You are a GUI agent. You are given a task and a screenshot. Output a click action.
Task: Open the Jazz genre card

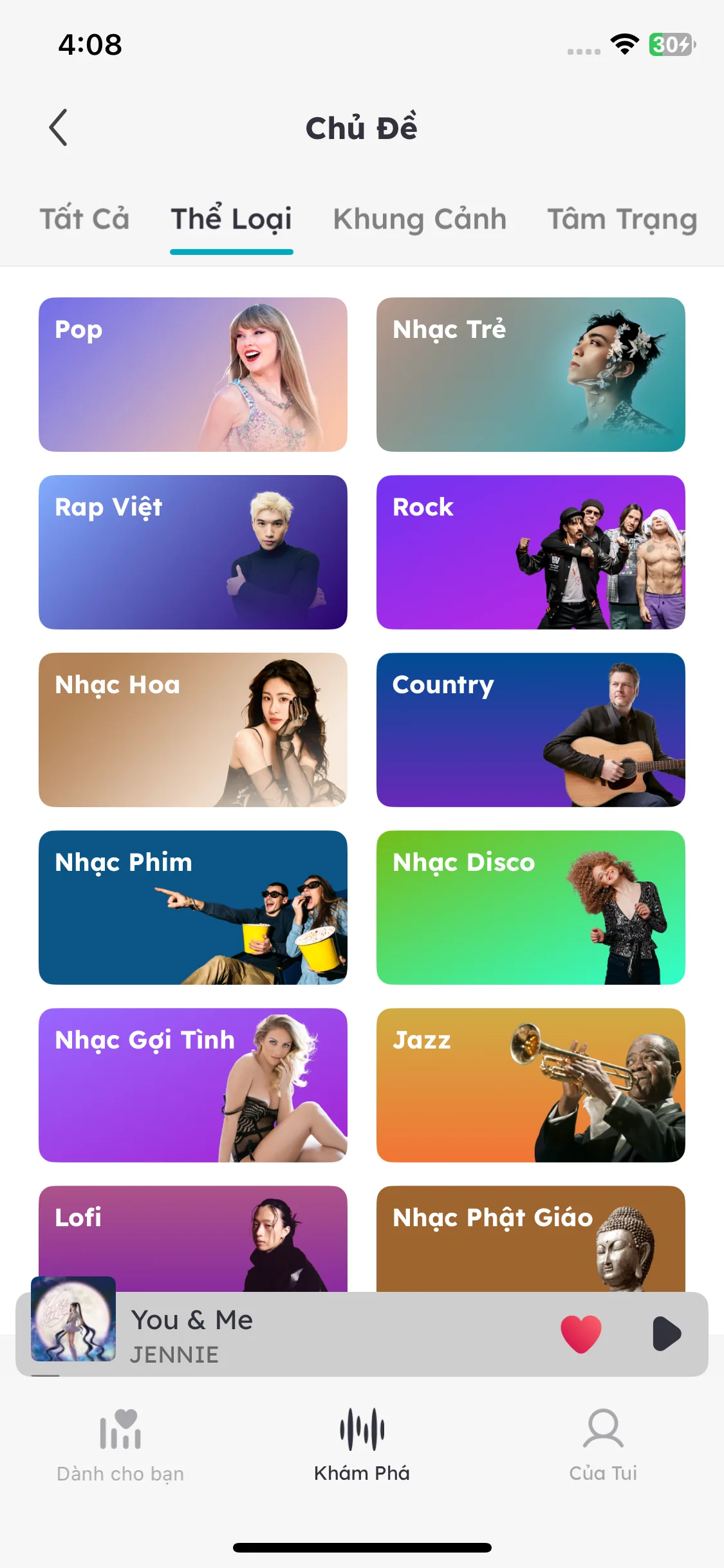coord(530,1085)
